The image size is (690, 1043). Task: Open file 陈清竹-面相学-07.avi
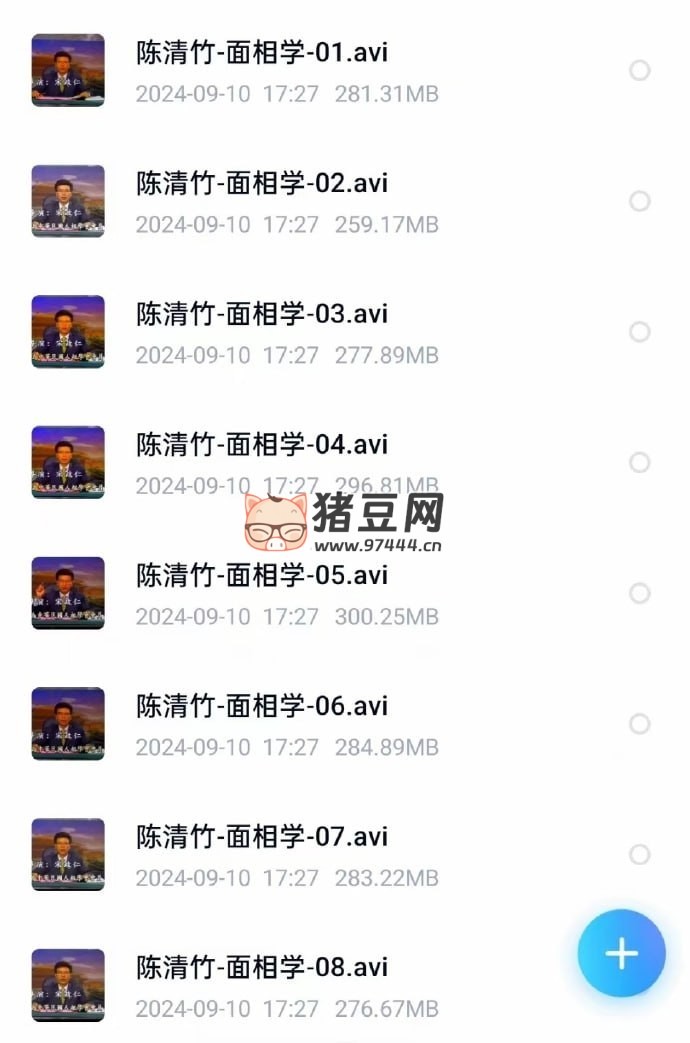262,837
